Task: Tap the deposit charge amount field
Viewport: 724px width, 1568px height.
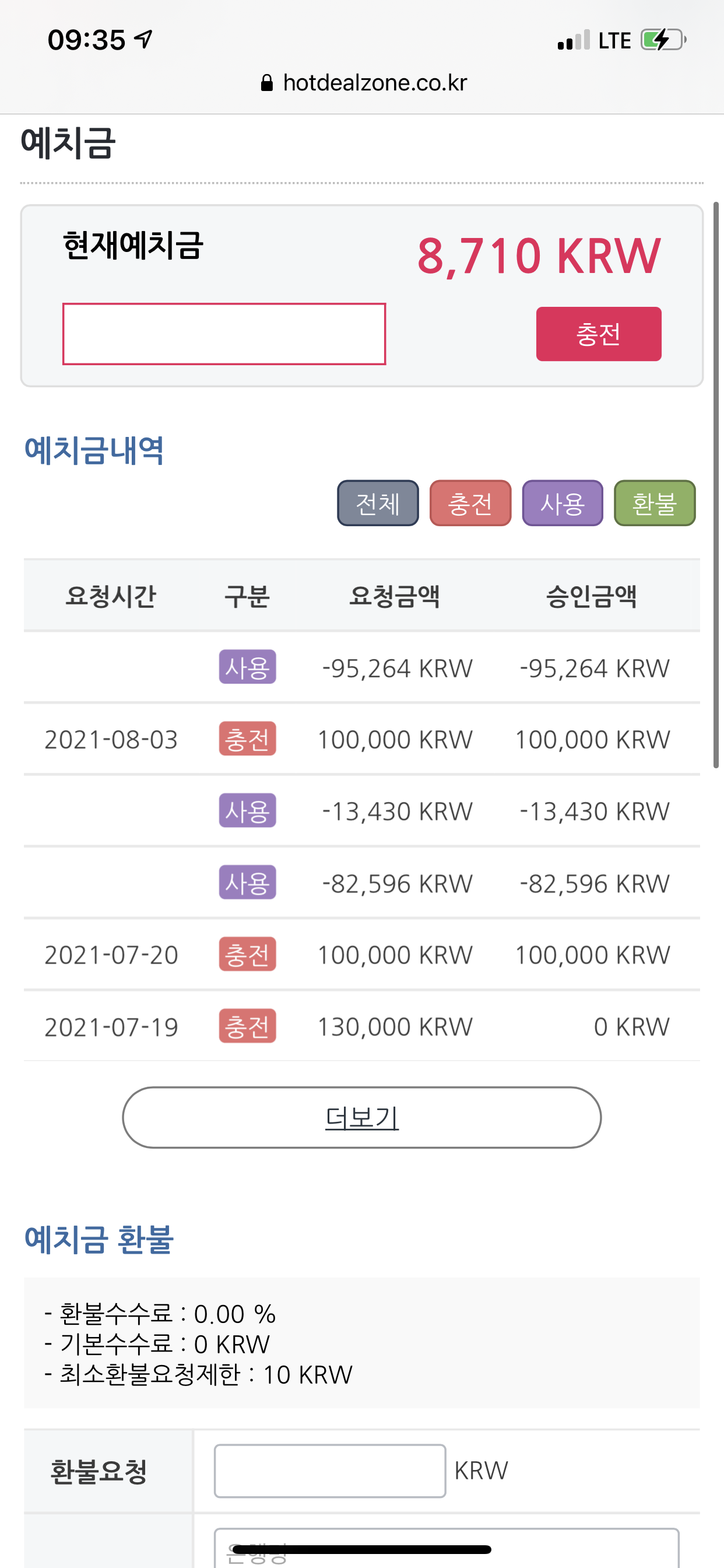Action: 224,334
